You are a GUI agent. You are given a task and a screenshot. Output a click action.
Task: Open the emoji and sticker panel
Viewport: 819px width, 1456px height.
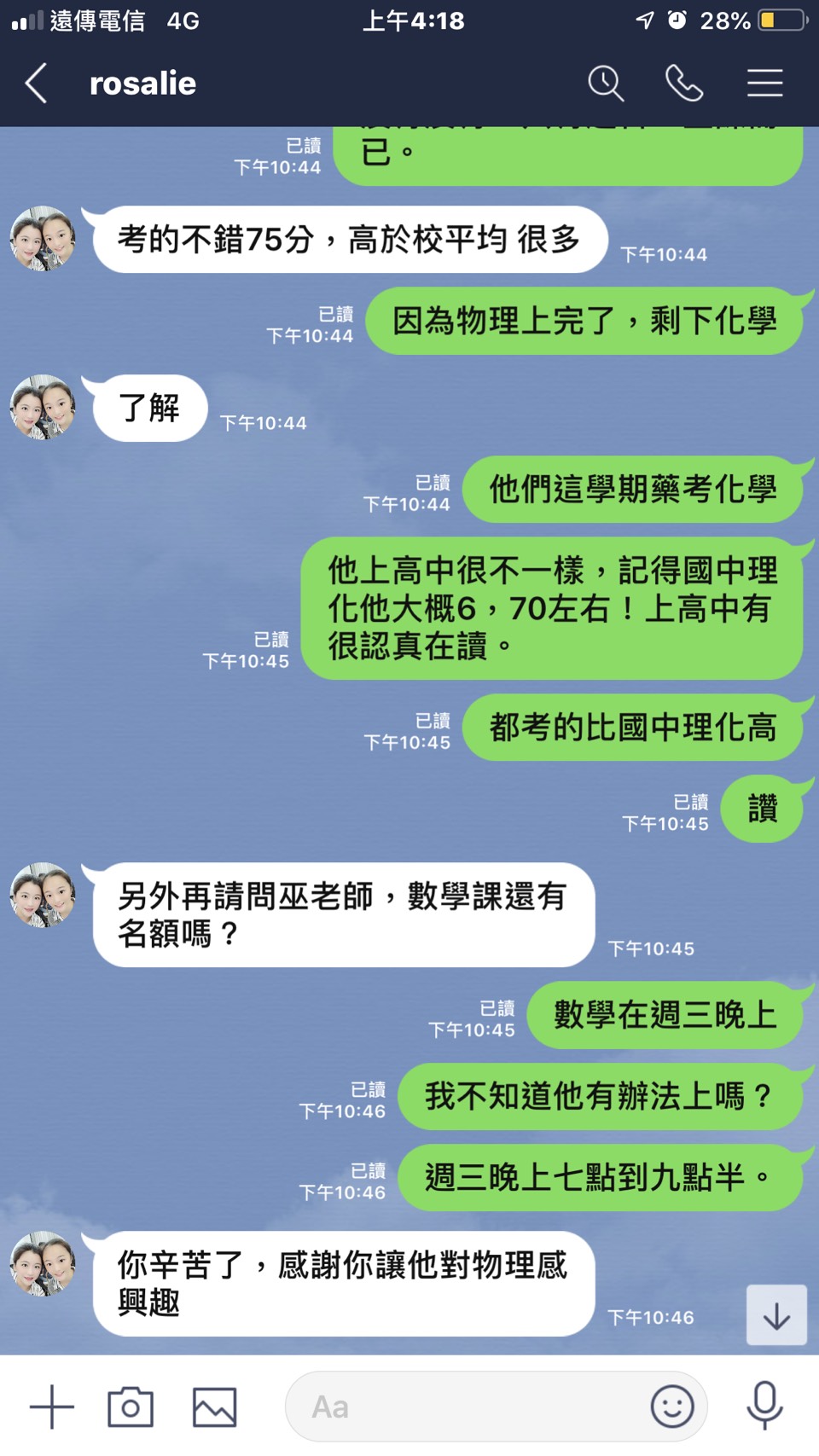tap(672, 1407)
